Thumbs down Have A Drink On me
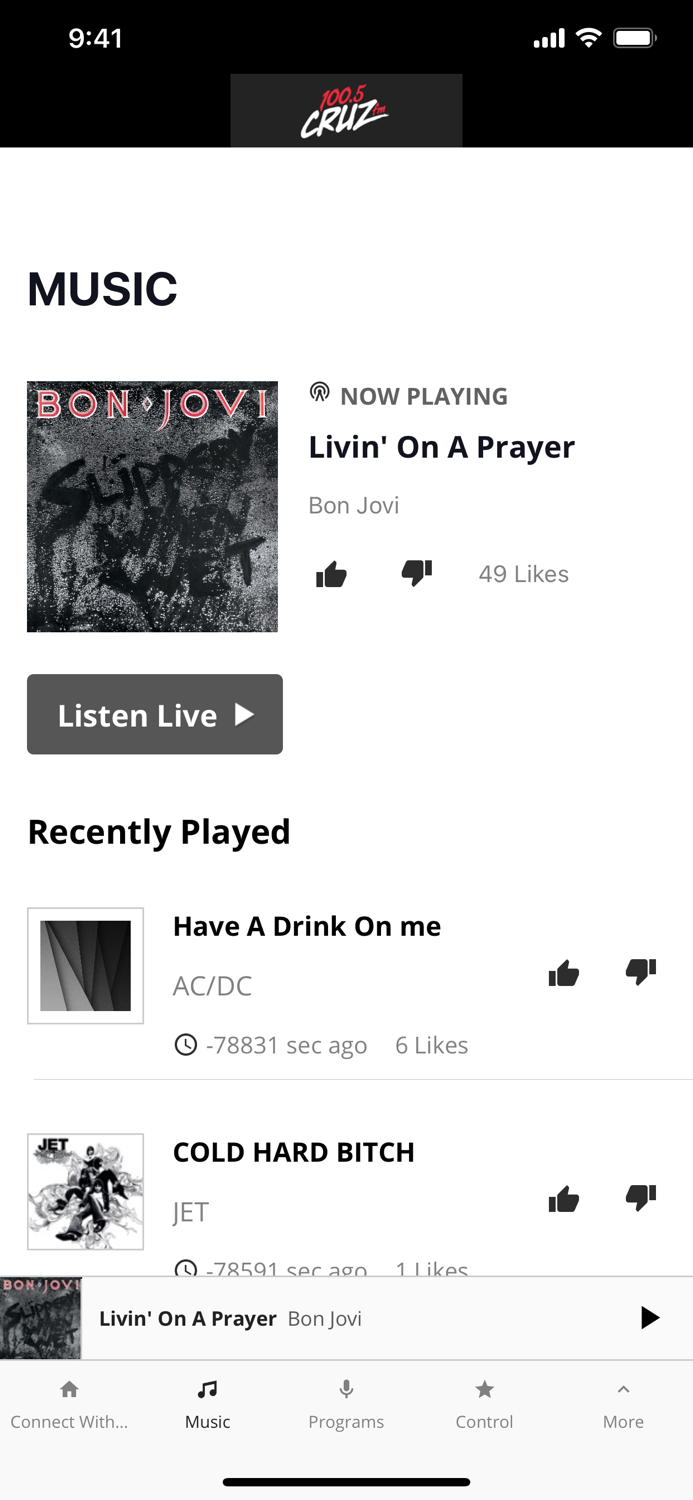693x1500 pixels. tap(641, 971)
